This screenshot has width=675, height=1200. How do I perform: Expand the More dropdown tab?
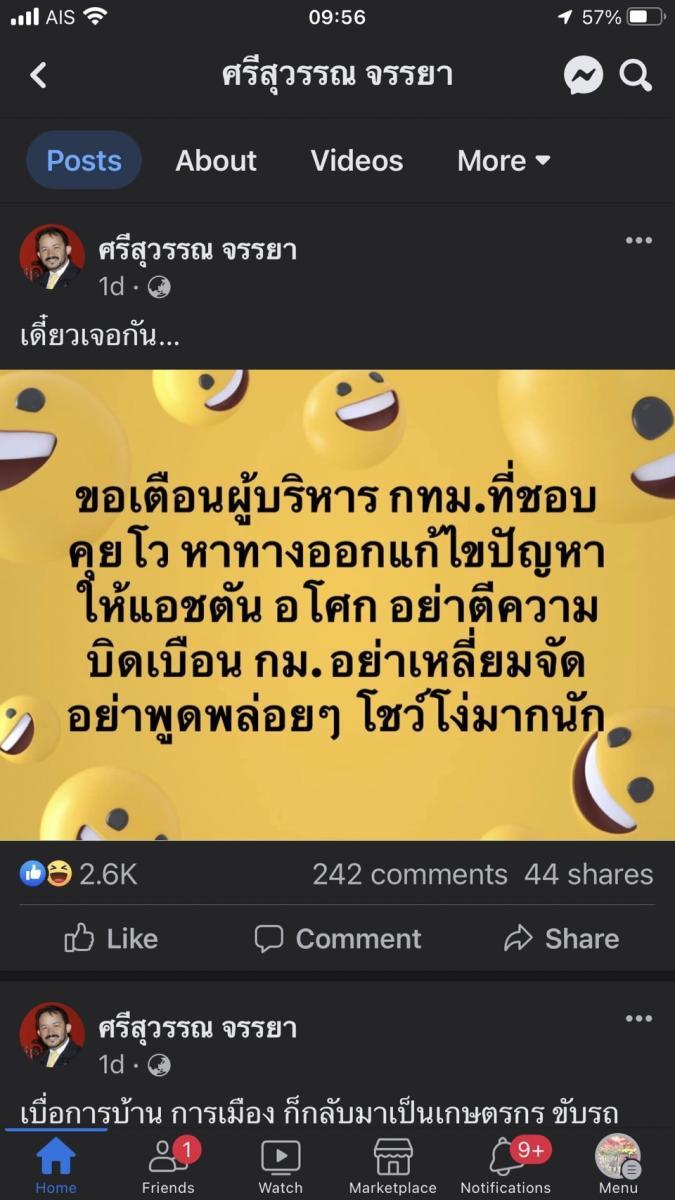pyautogui.click(x=504, y=161)
